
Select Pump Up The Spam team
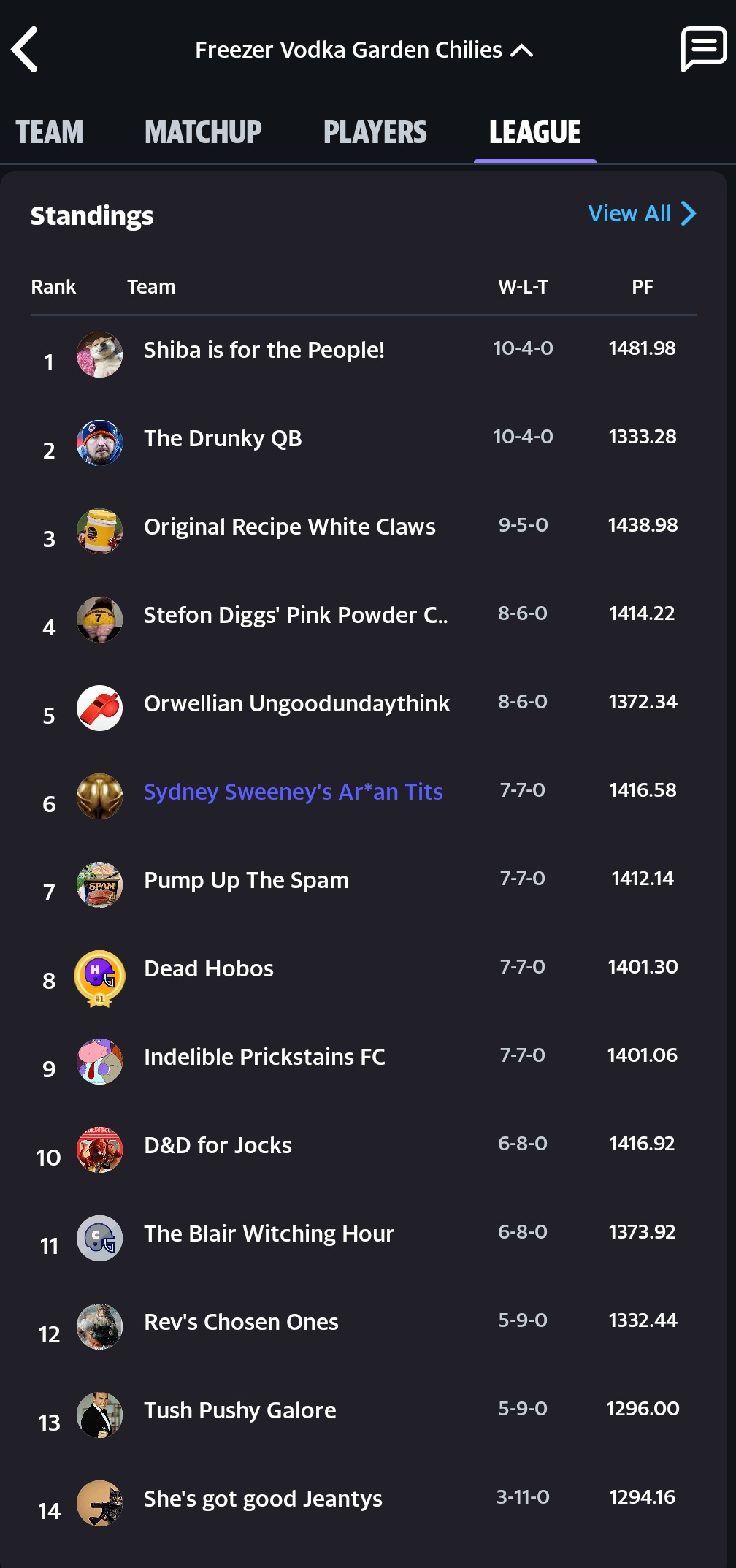click(246, 881)
